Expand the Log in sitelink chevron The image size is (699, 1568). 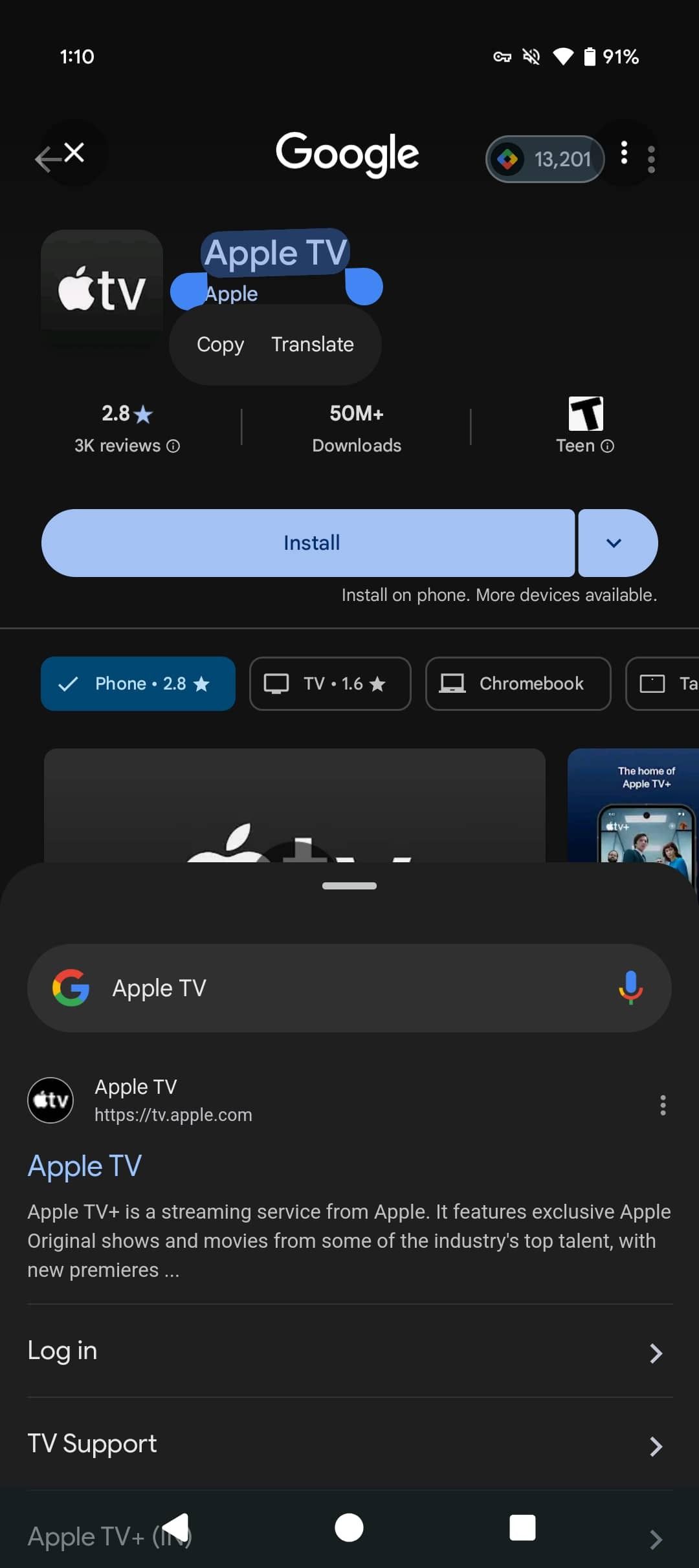point(656,1353)
